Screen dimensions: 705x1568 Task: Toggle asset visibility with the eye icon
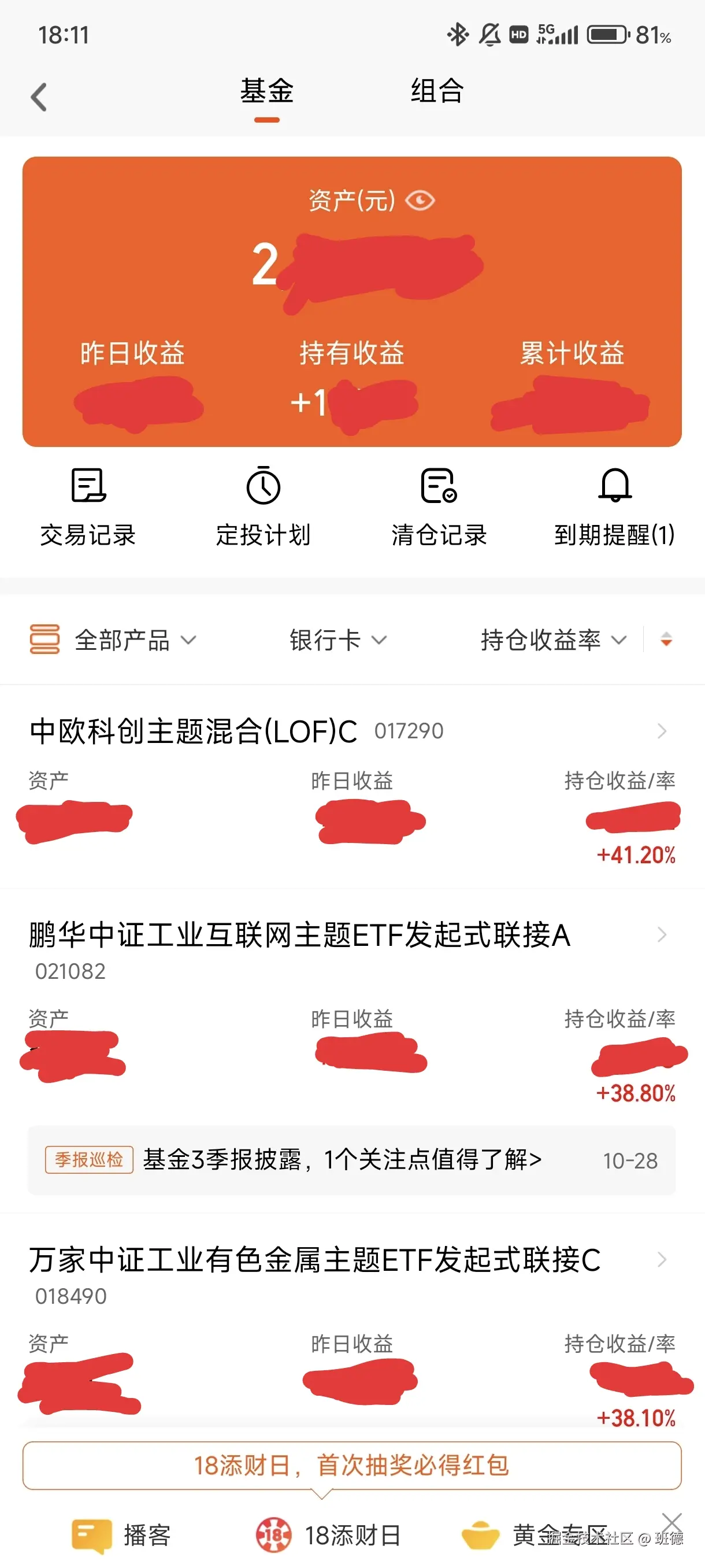pyautogui.click(x=420, y=201)
